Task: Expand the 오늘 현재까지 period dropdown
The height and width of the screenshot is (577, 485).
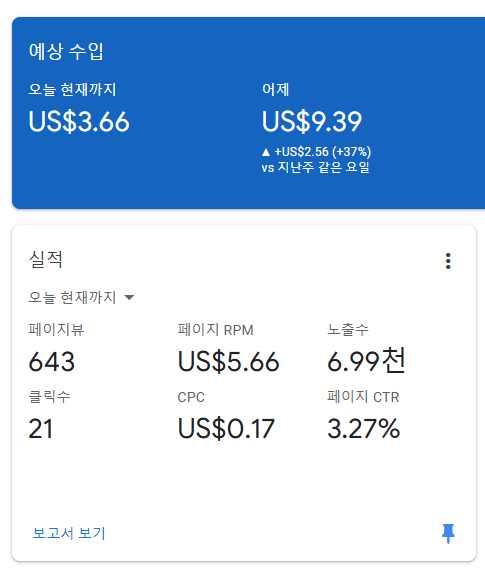Action: point(81,297)
